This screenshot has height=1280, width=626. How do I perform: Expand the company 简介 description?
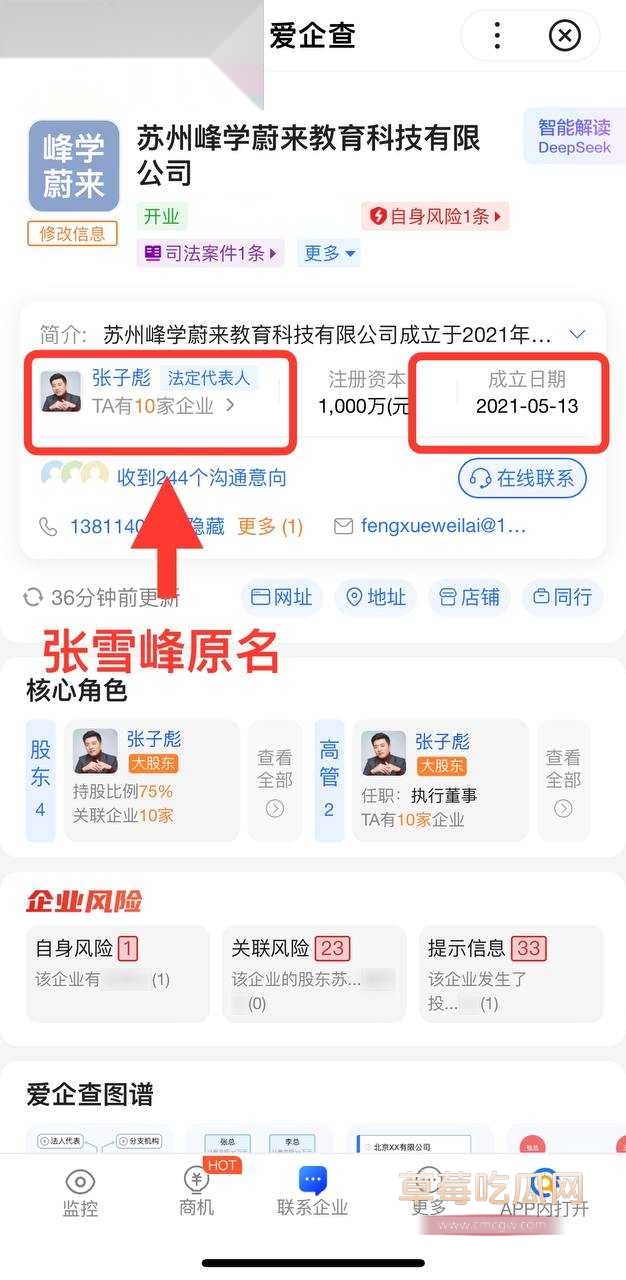pos(577,334)
